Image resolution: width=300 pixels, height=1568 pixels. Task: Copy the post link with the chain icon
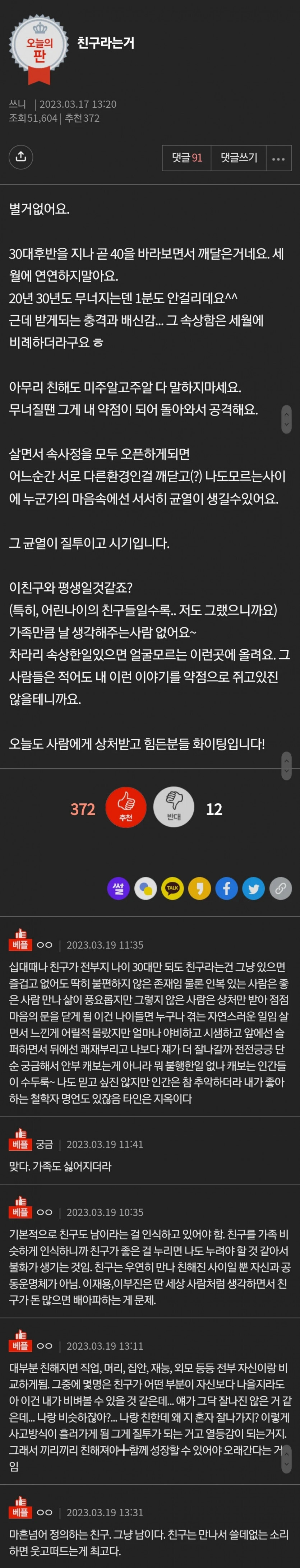point(280,889)
